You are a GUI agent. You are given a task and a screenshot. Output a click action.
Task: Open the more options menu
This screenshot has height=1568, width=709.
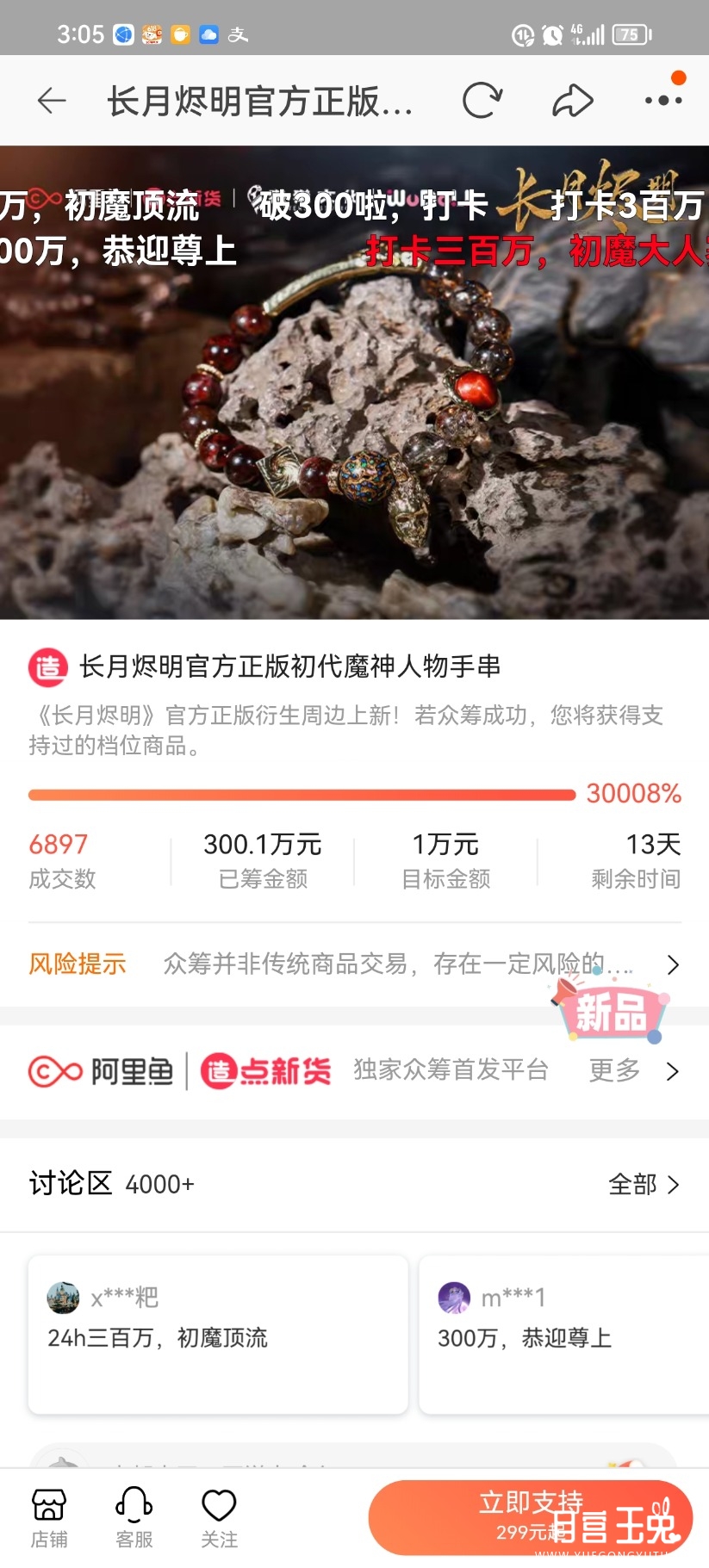tap(662, 102)
